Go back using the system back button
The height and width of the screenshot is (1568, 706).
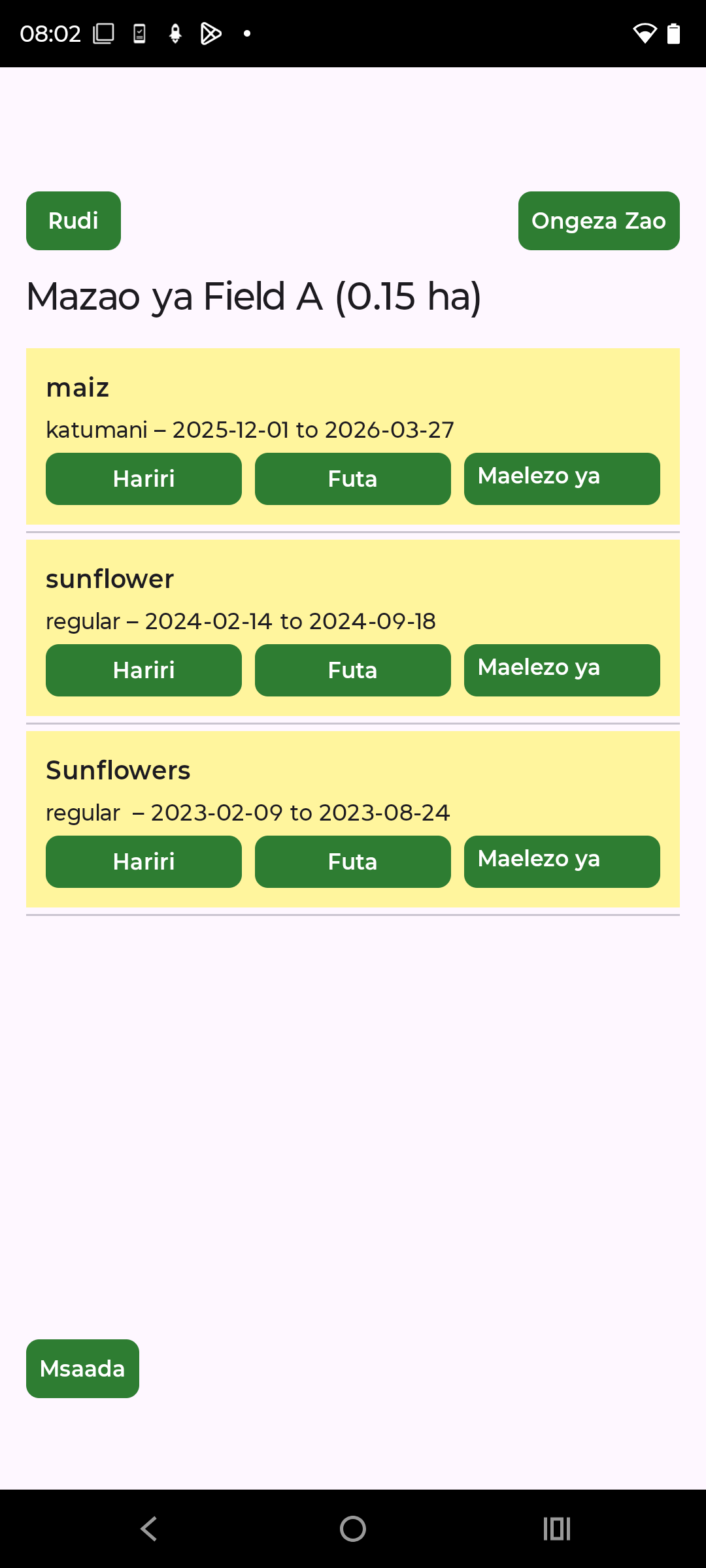[149, 1529]
